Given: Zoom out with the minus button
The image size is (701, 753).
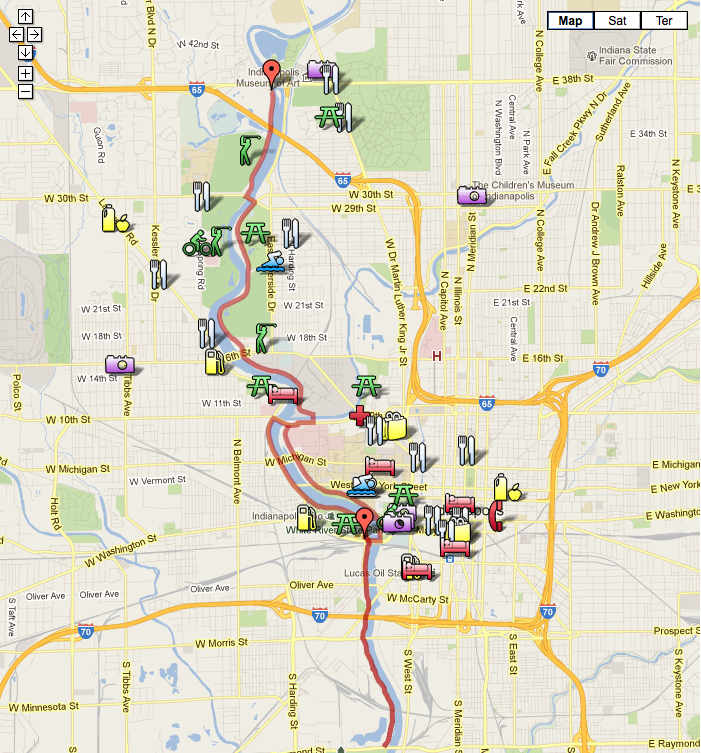Looking at the screenshot, I should [x=25, y=92].
